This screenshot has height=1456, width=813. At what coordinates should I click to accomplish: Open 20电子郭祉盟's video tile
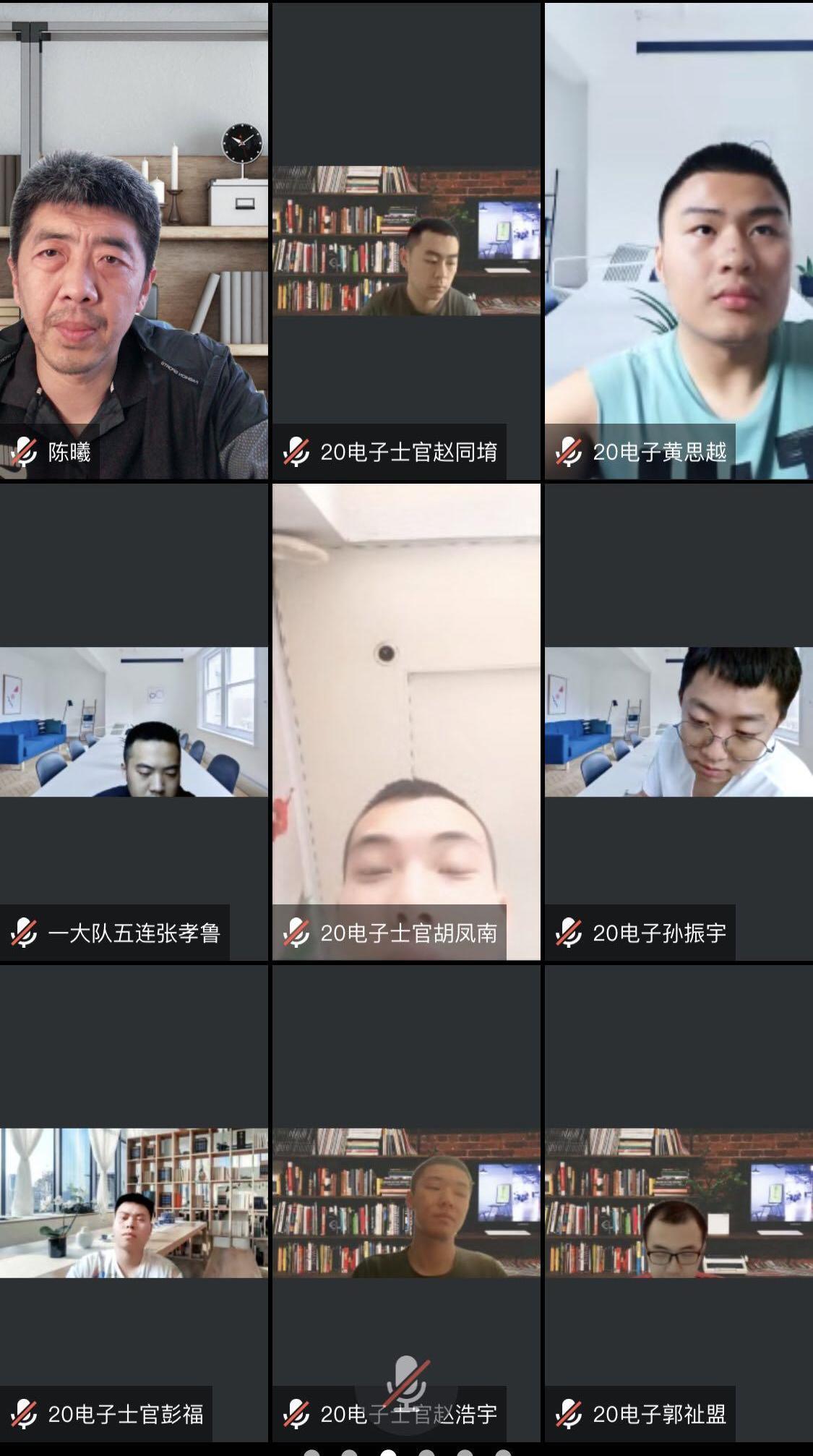point(679,1202)
